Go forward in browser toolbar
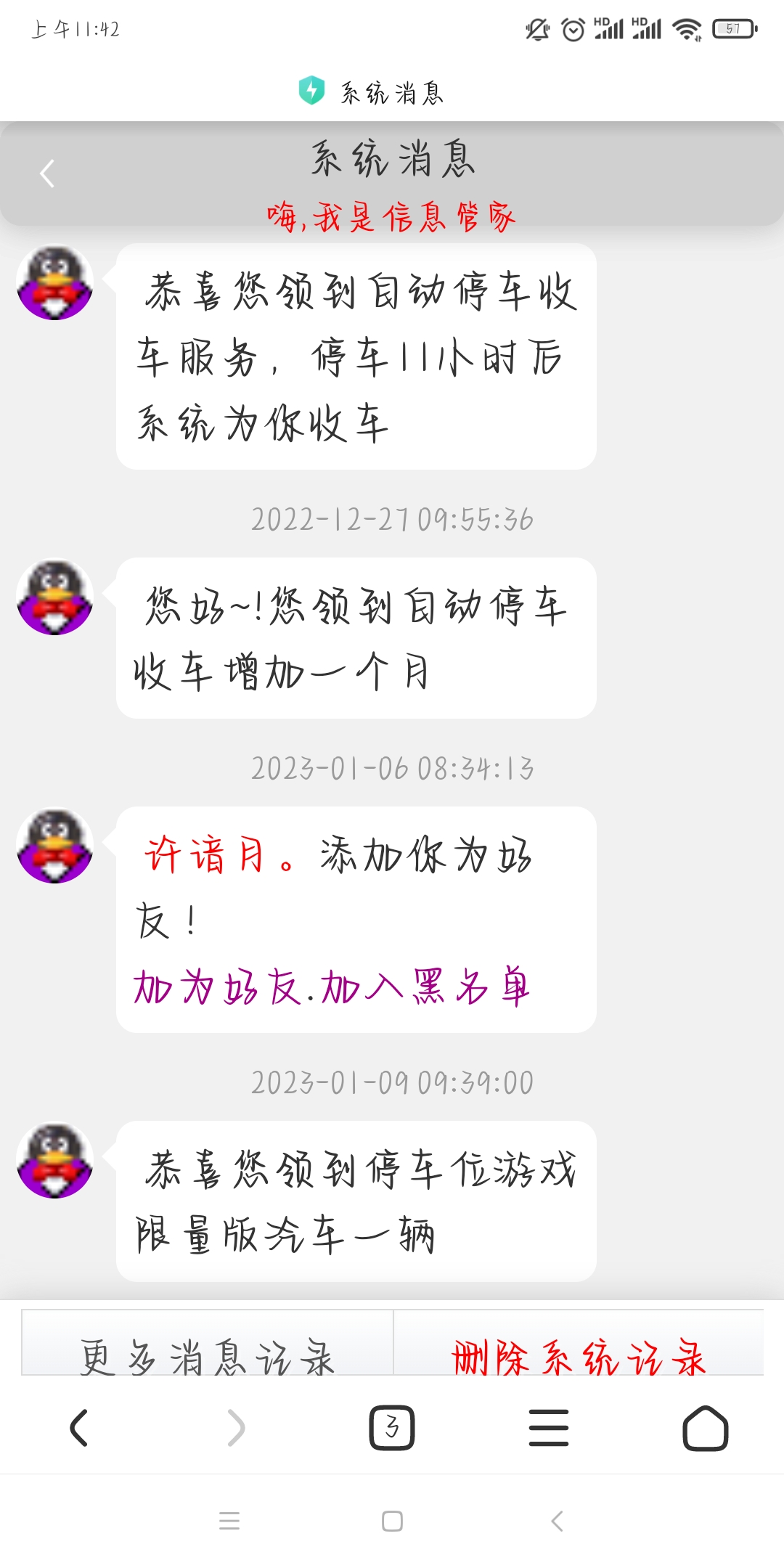Viewport: 784px width, 1568px height. point(236,1428)
